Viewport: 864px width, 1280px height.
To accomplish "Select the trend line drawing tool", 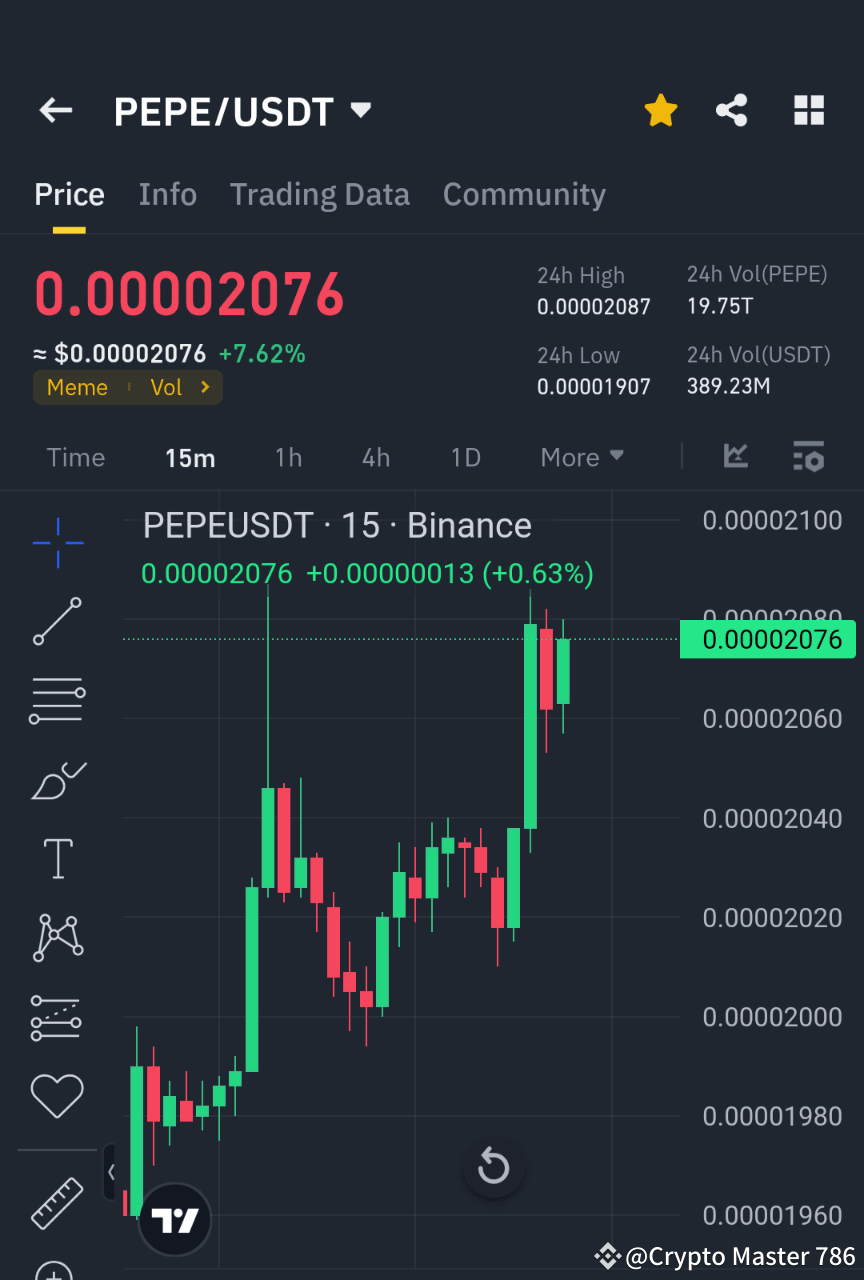I will [57, 621].
